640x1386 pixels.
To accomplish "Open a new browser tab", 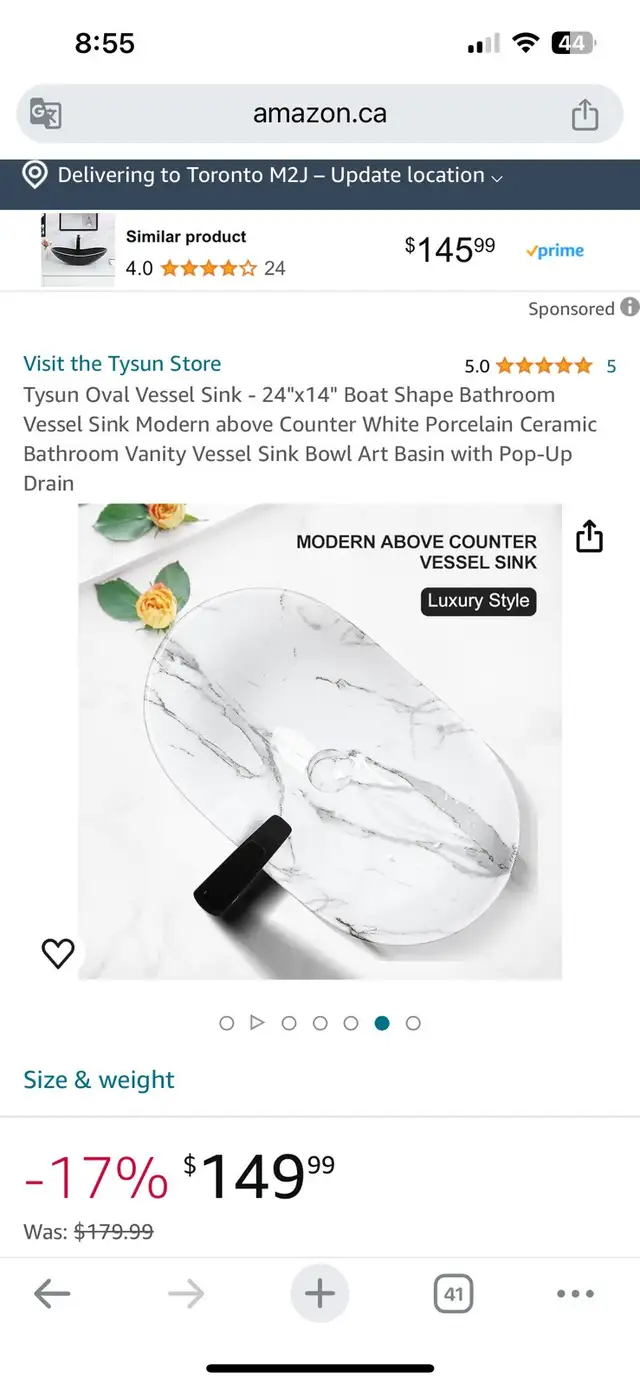I will [320, 1294].
